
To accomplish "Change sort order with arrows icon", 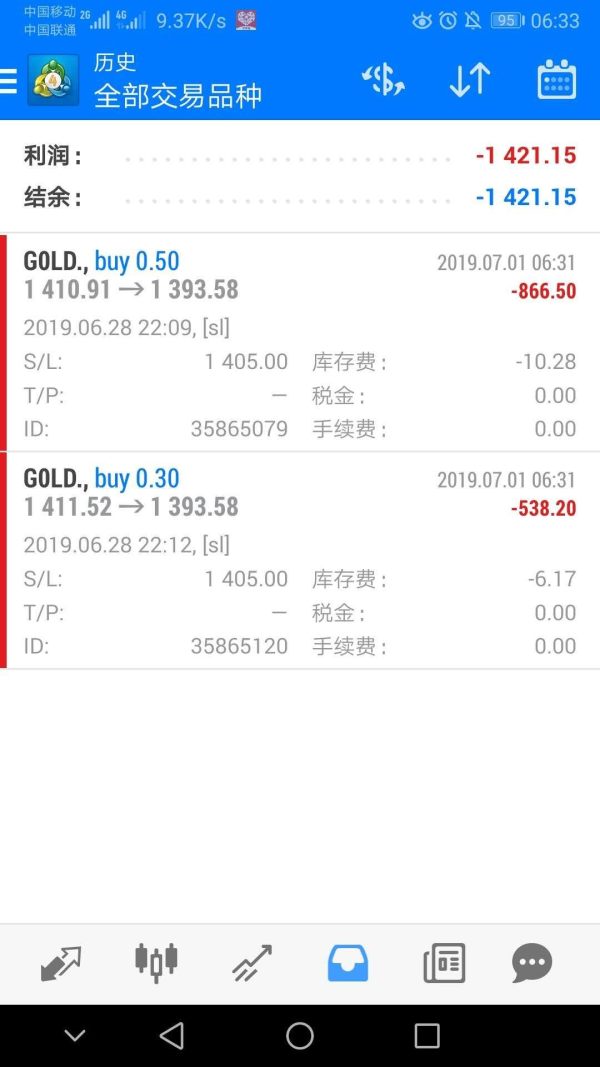I will click(x=469, y=80).
